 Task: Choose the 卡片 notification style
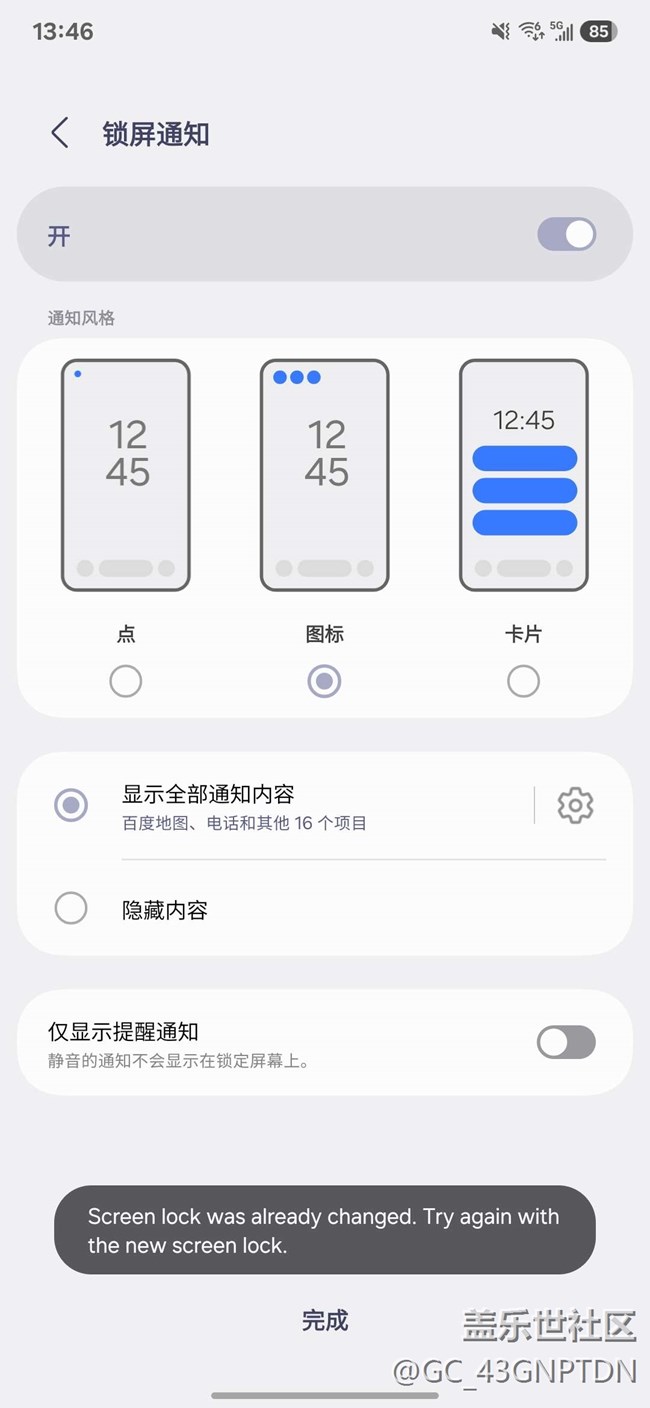(523, 681)
